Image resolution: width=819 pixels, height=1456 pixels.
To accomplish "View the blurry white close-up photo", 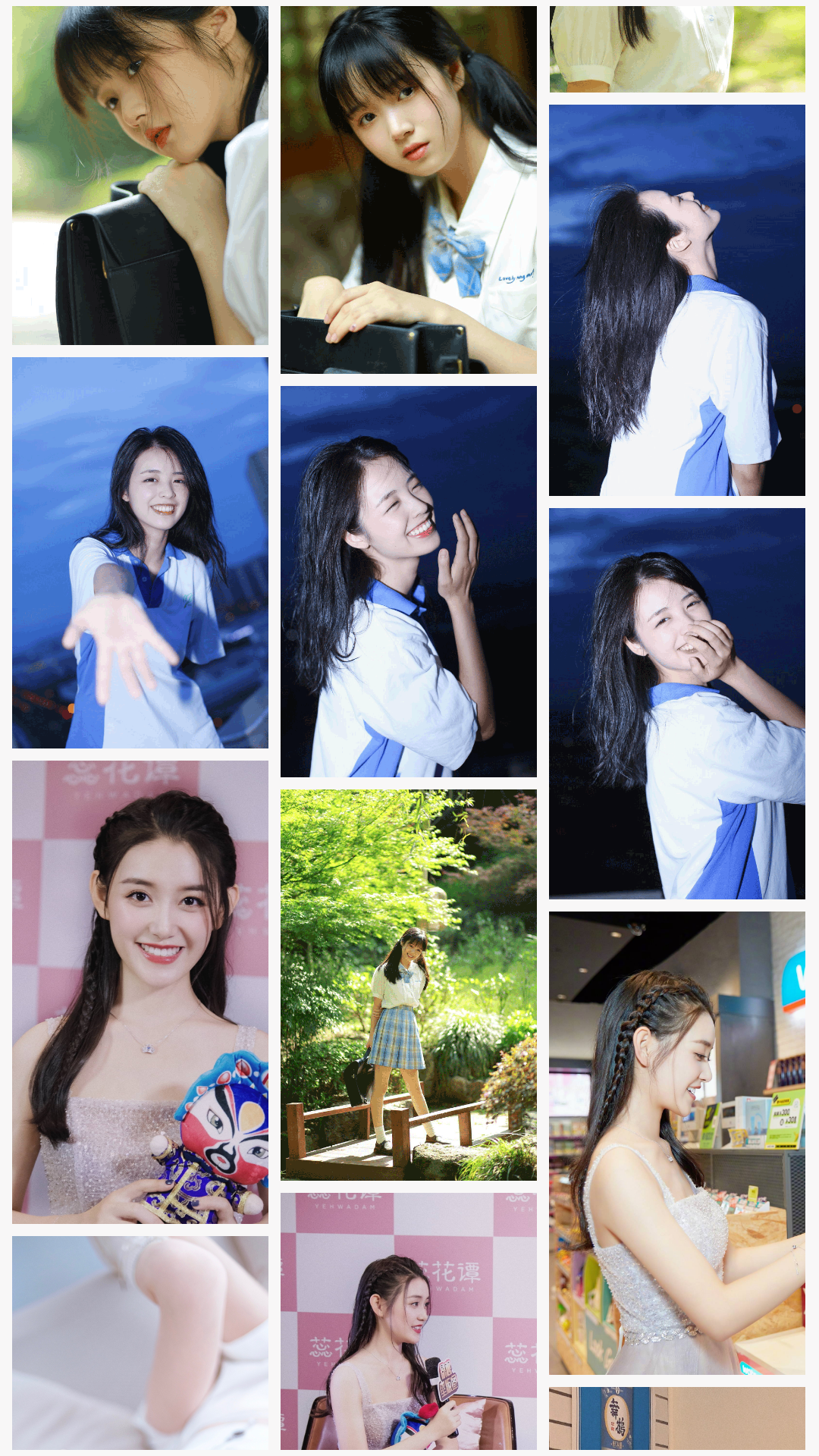I will (x=140, y=1343).
